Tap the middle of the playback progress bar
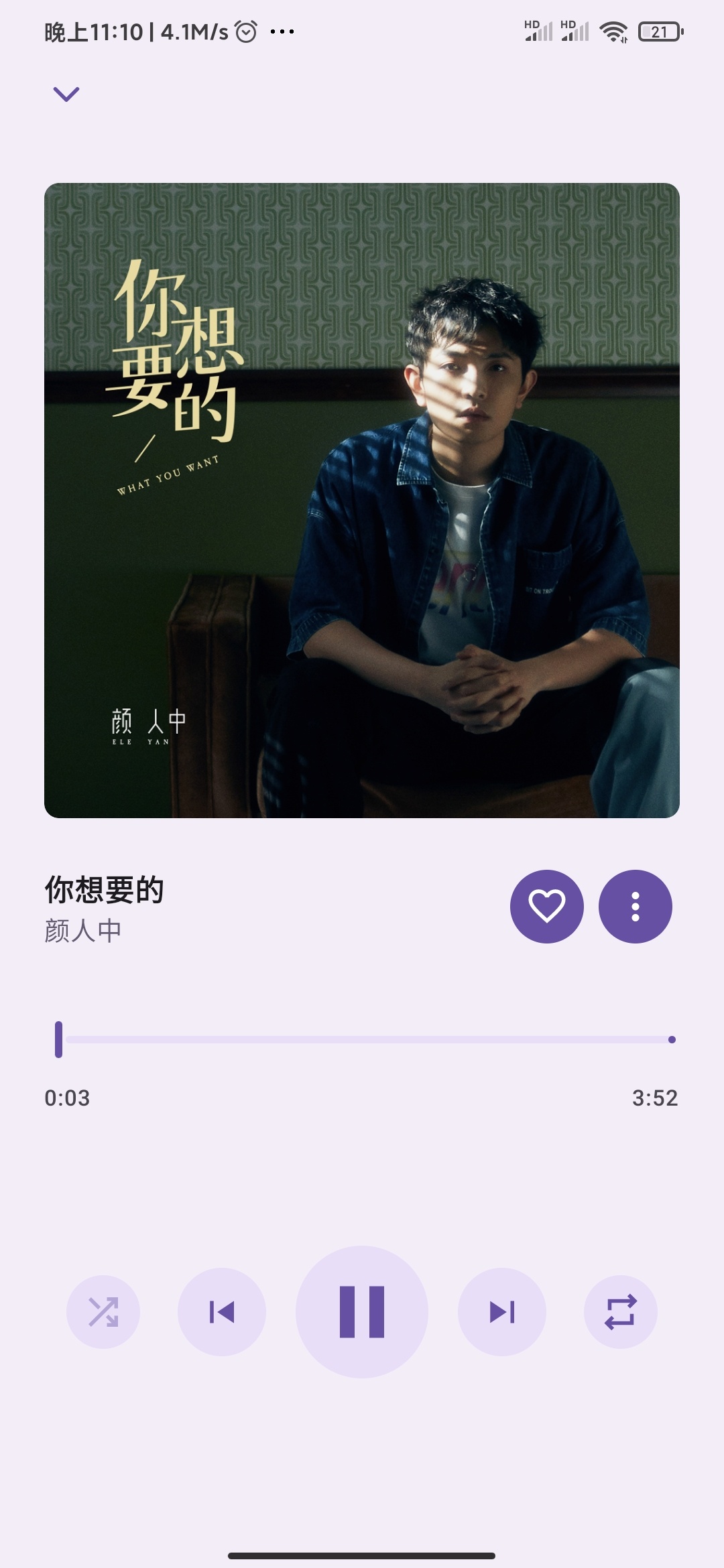724x1568 pixels. (365, 1039)
